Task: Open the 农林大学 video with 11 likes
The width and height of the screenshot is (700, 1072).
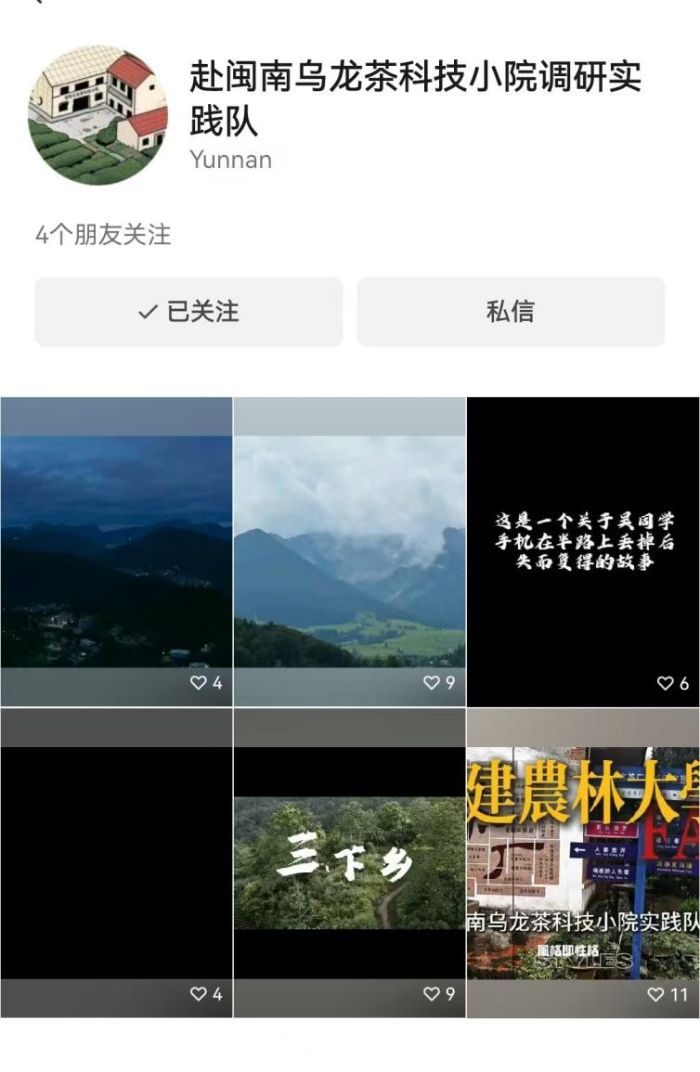Action: [582, 862]
